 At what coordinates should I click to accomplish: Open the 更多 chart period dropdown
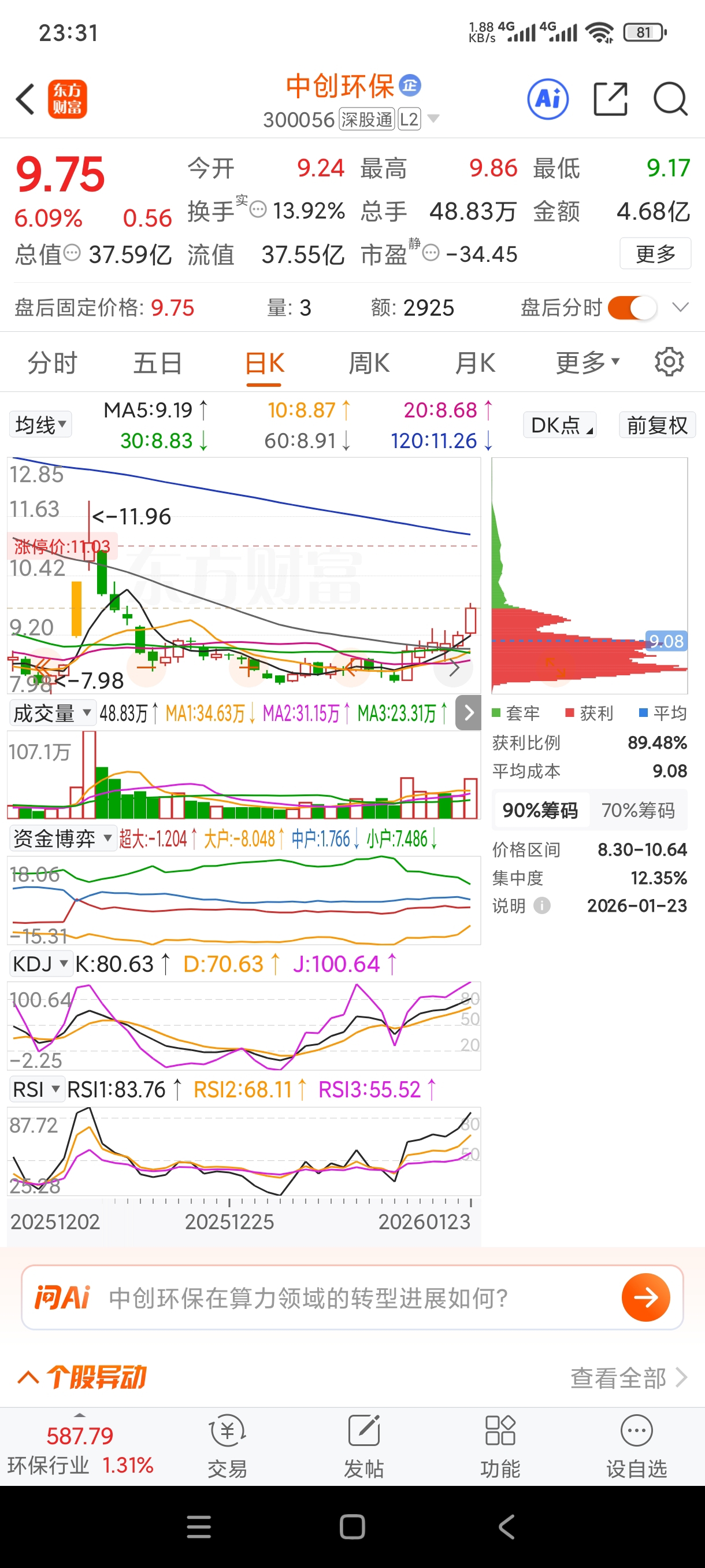point(587,364)
